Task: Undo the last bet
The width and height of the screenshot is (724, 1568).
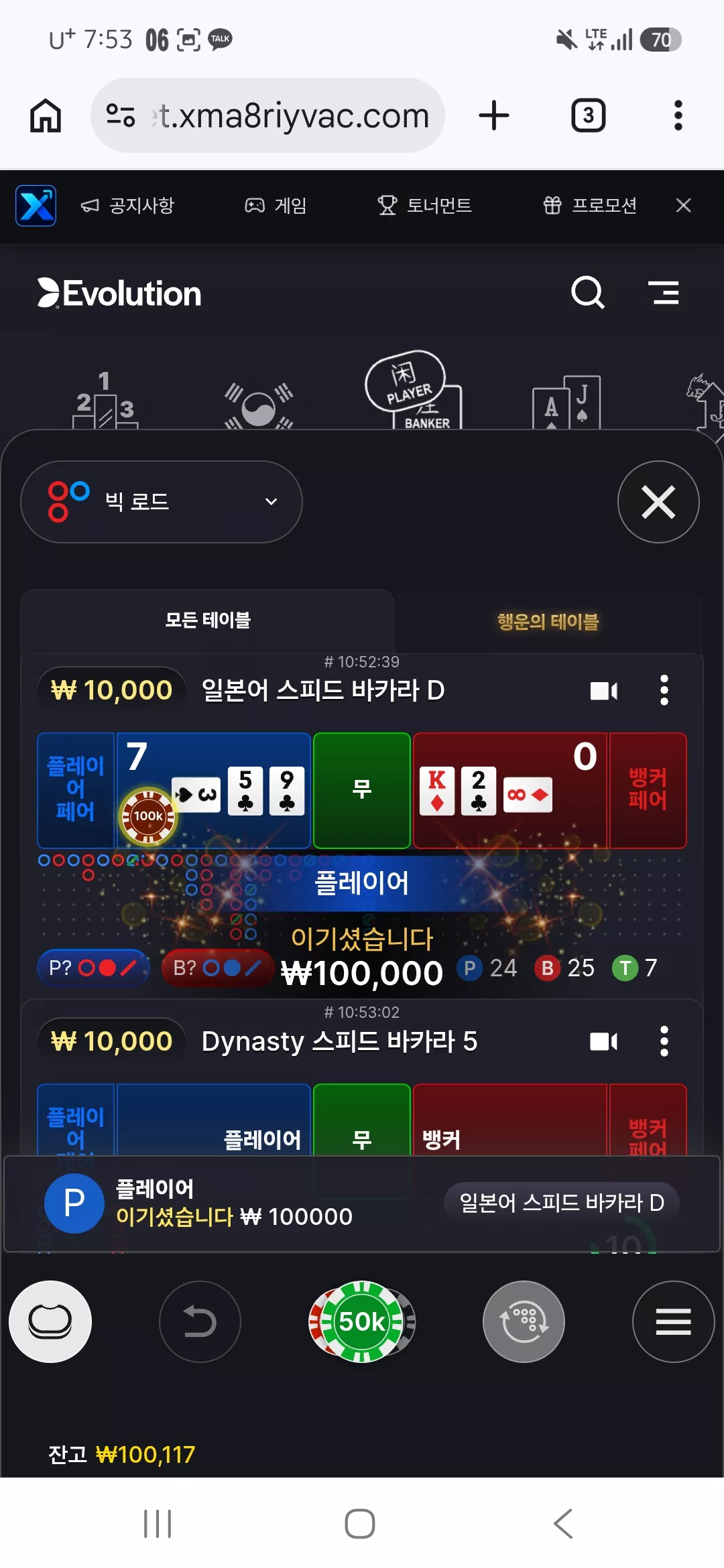Action: point(200,1321)
